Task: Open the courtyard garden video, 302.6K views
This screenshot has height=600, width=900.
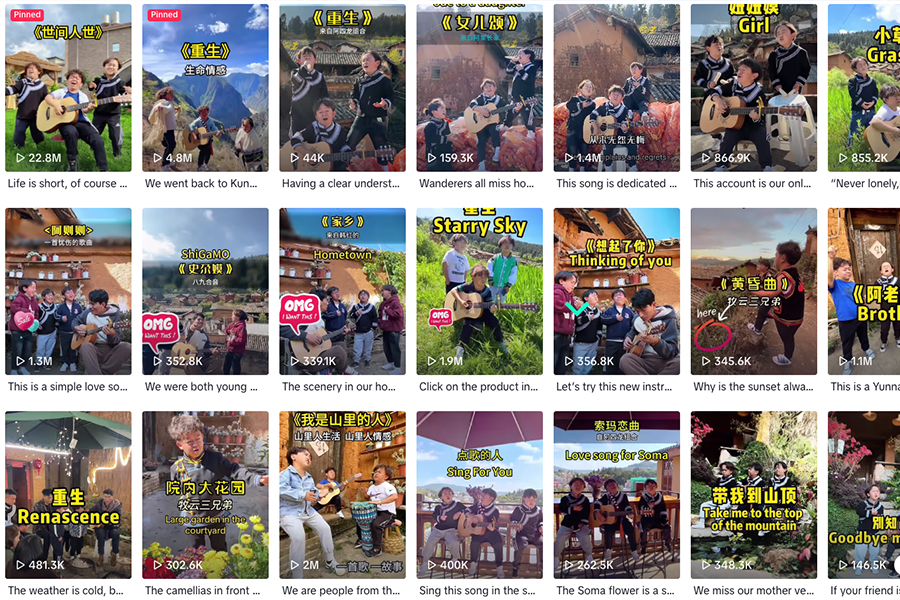Action: 205,495
